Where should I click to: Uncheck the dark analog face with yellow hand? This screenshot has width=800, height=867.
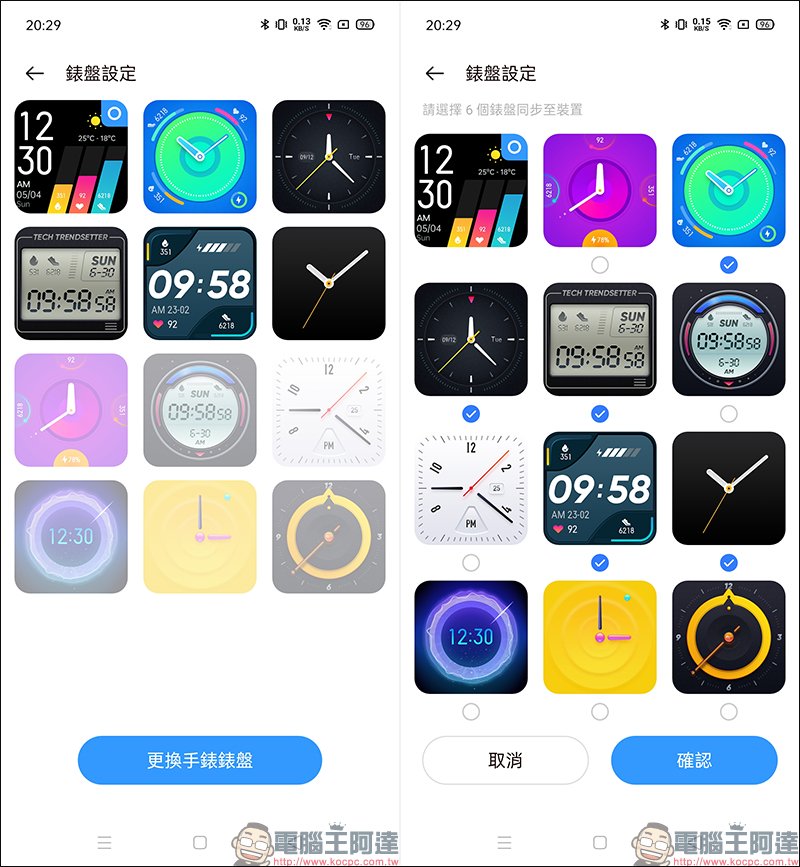pos(471,414)
